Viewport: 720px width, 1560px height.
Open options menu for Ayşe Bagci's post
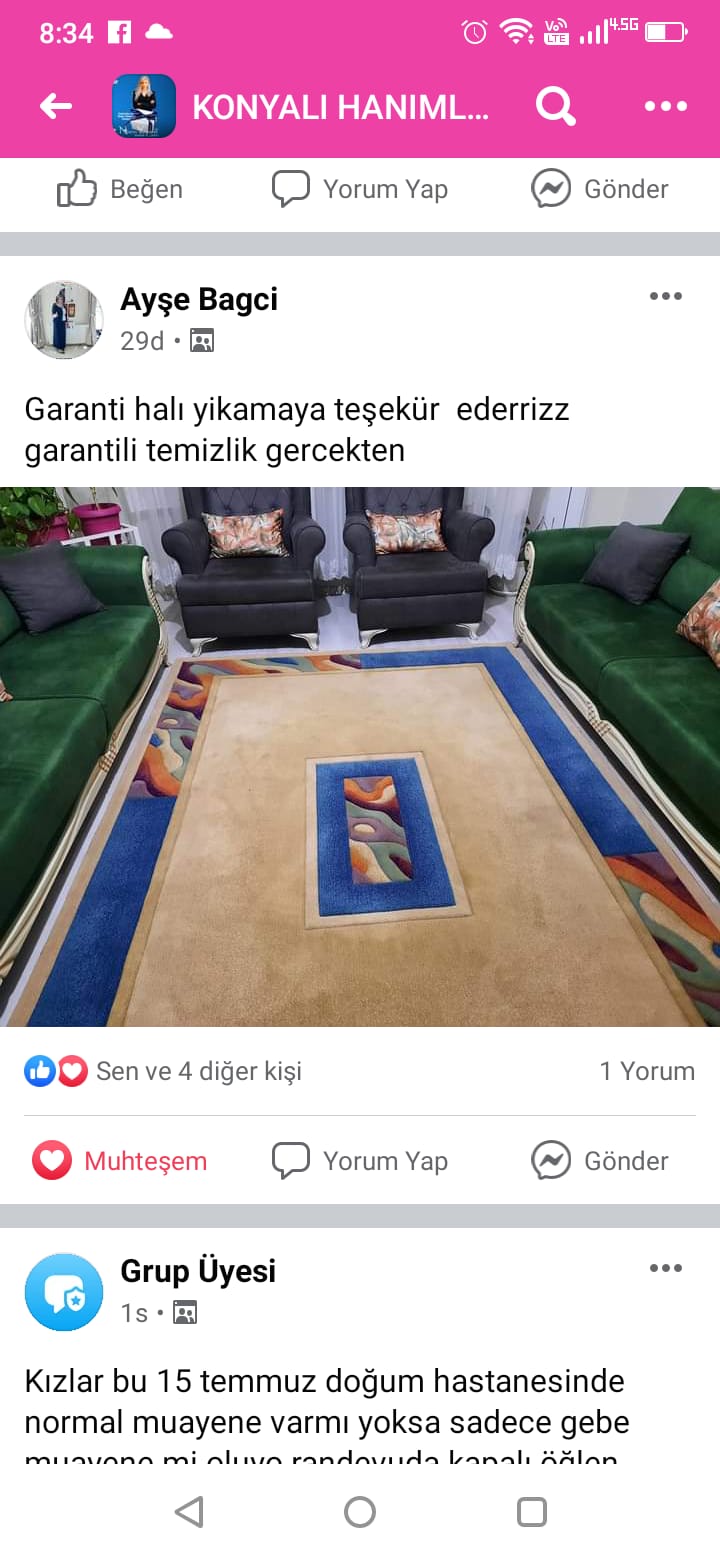[665, 296]
